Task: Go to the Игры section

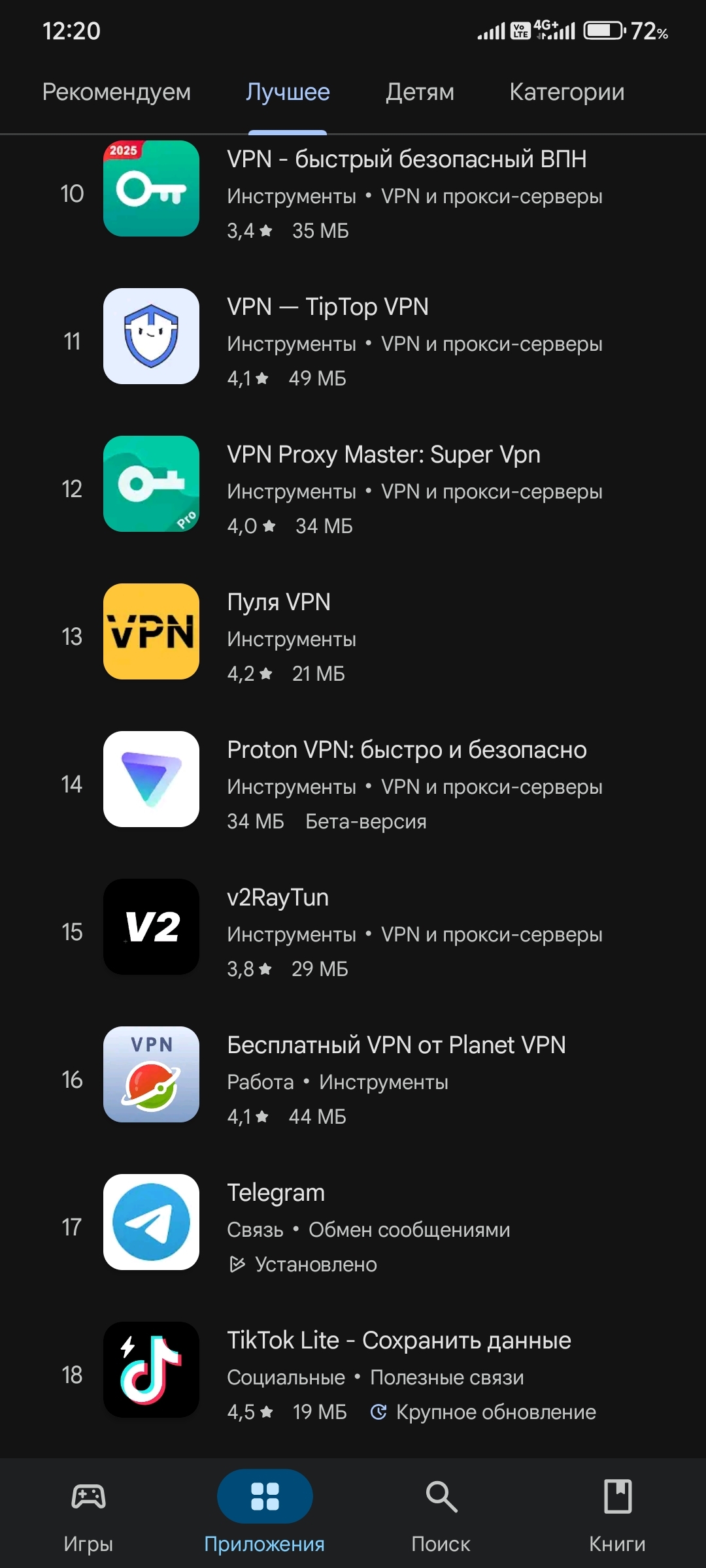Action: coord(88,1513)
